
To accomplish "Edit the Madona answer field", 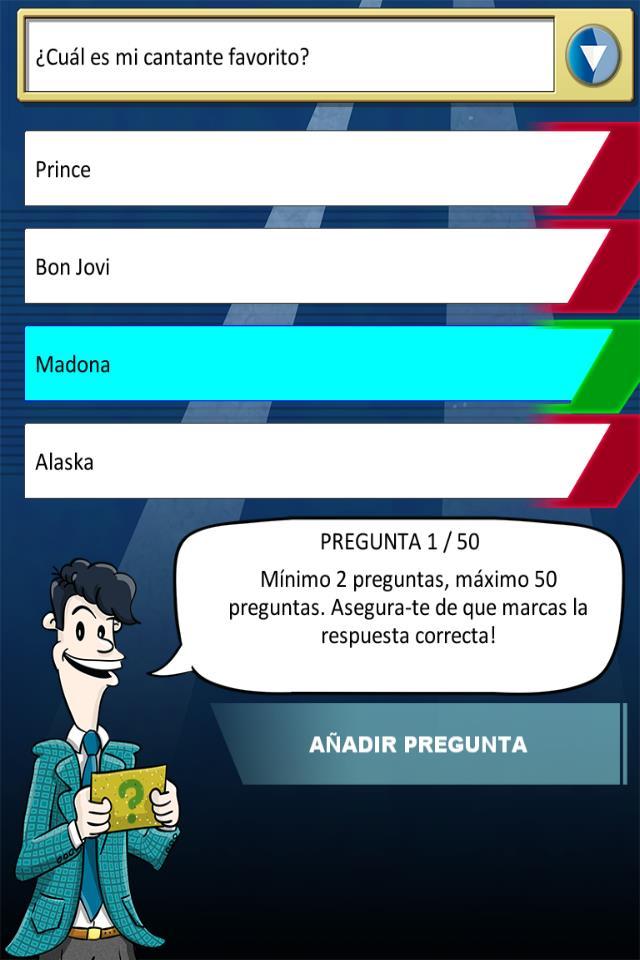I will click(300, 364).
